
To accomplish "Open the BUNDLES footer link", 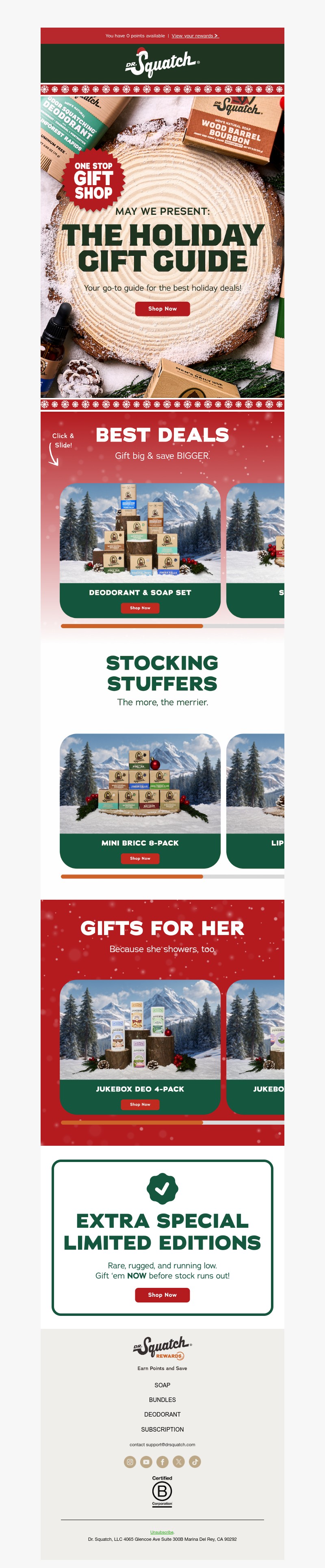I will pyautogui.click(x=162, y=1400).
